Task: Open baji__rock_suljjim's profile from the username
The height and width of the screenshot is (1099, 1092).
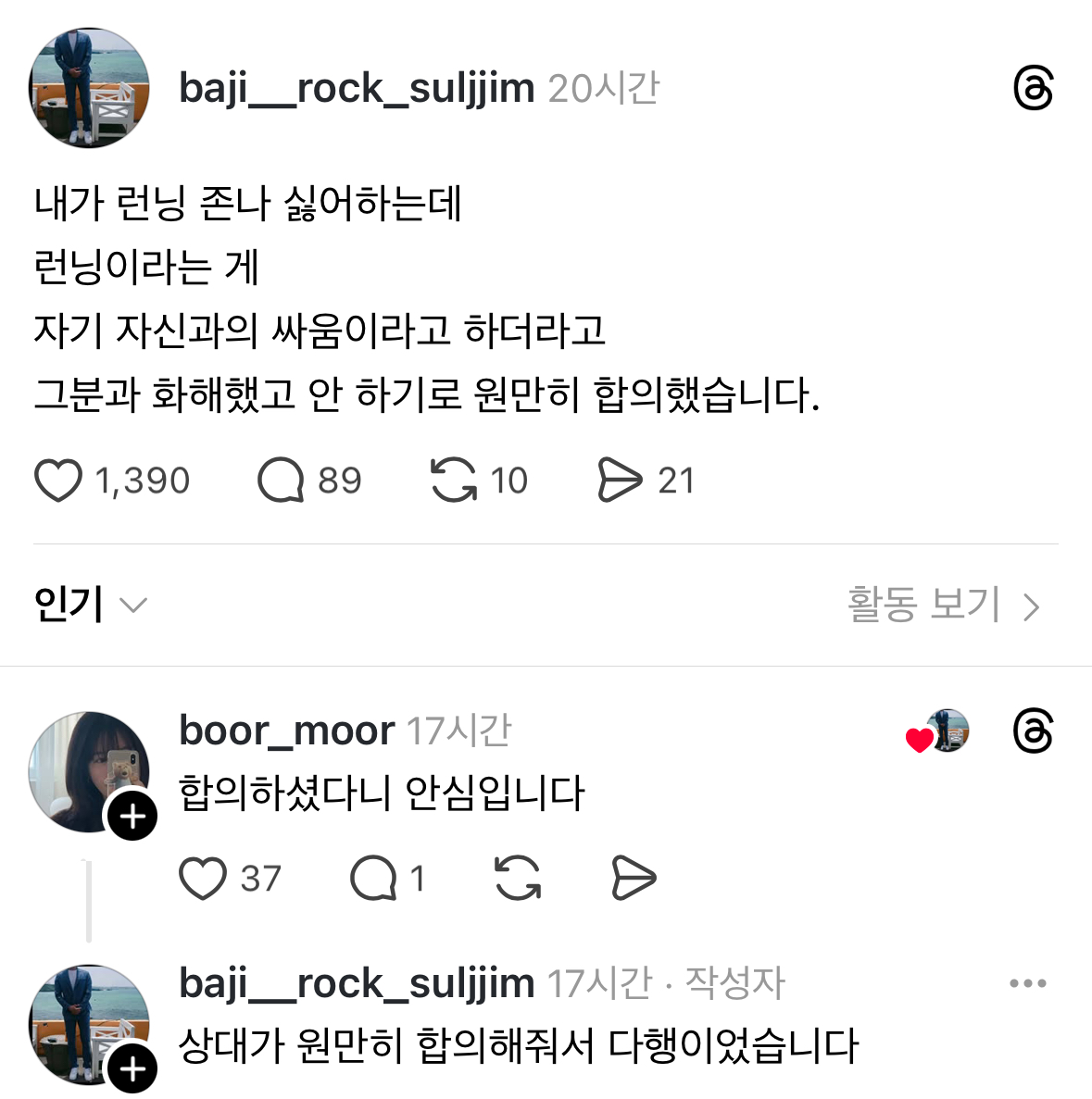Action: [x=356, y=88]
